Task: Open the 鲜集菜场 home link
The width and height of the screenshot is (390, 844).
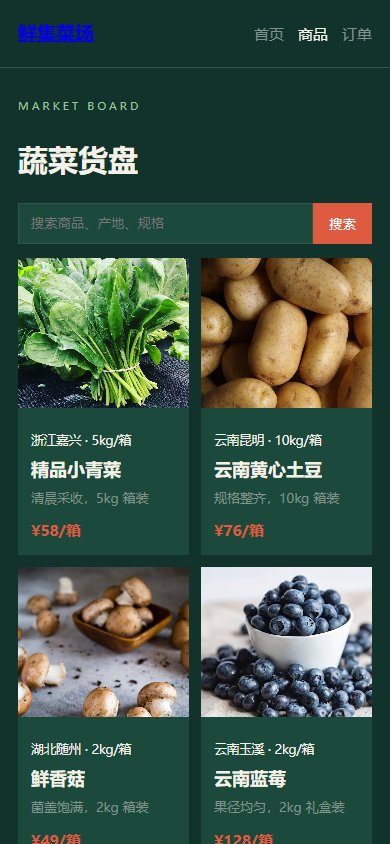Action: (56, 33)
